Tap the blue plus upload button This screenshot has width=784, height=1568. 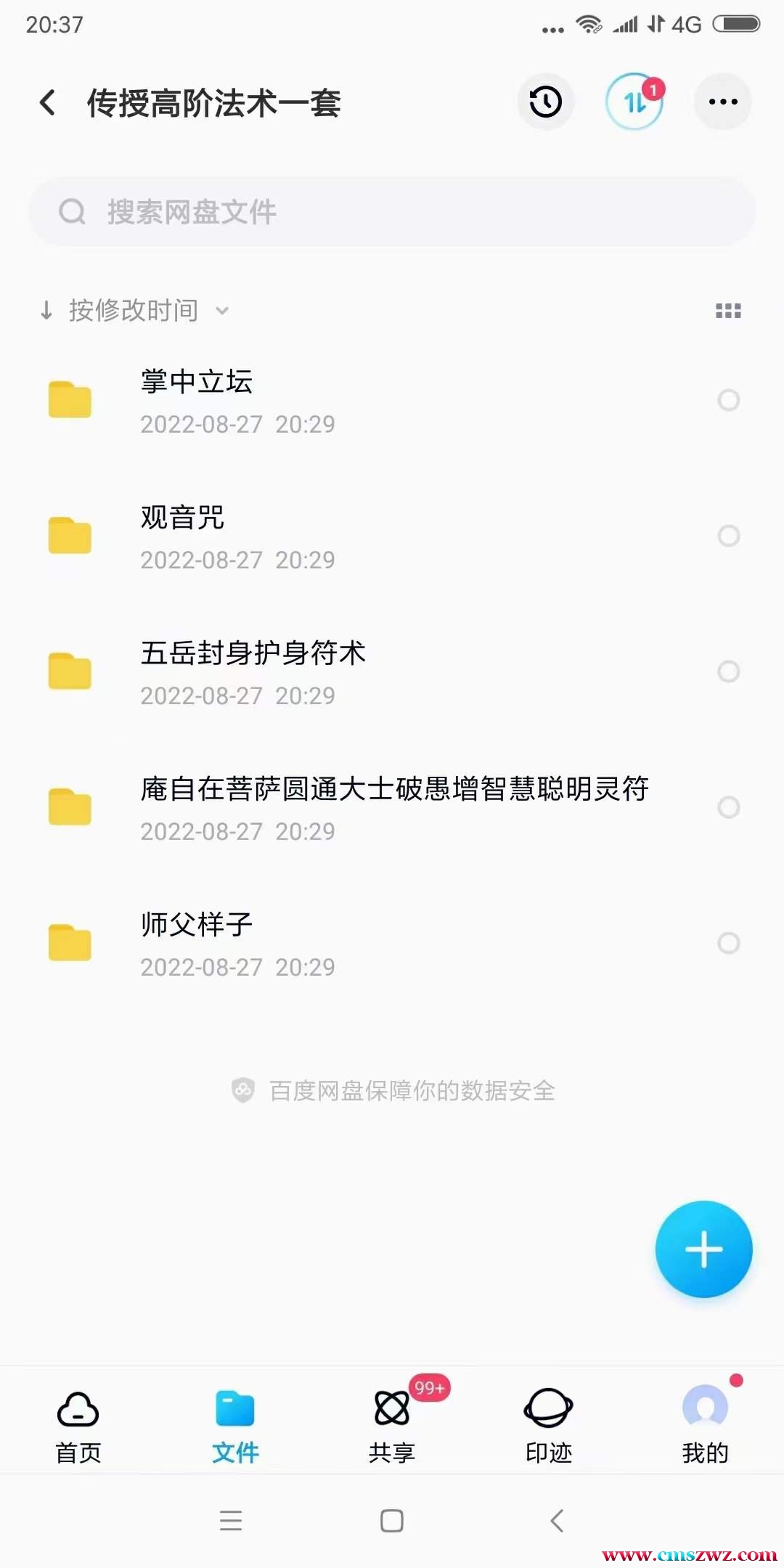pyautogui.click(x=703, y=1249)
